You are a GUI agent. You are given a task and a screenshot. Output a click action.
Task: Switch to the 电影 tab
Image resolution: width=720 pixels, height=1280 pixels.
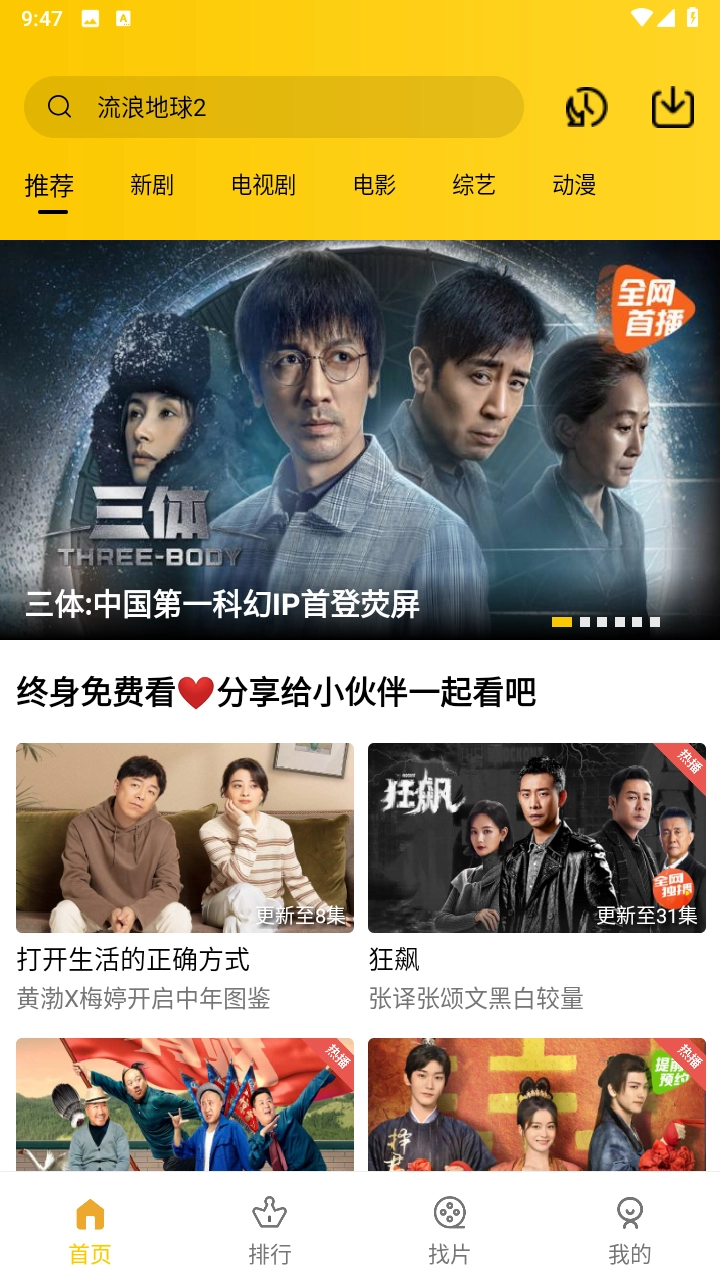tap(375, 185)
